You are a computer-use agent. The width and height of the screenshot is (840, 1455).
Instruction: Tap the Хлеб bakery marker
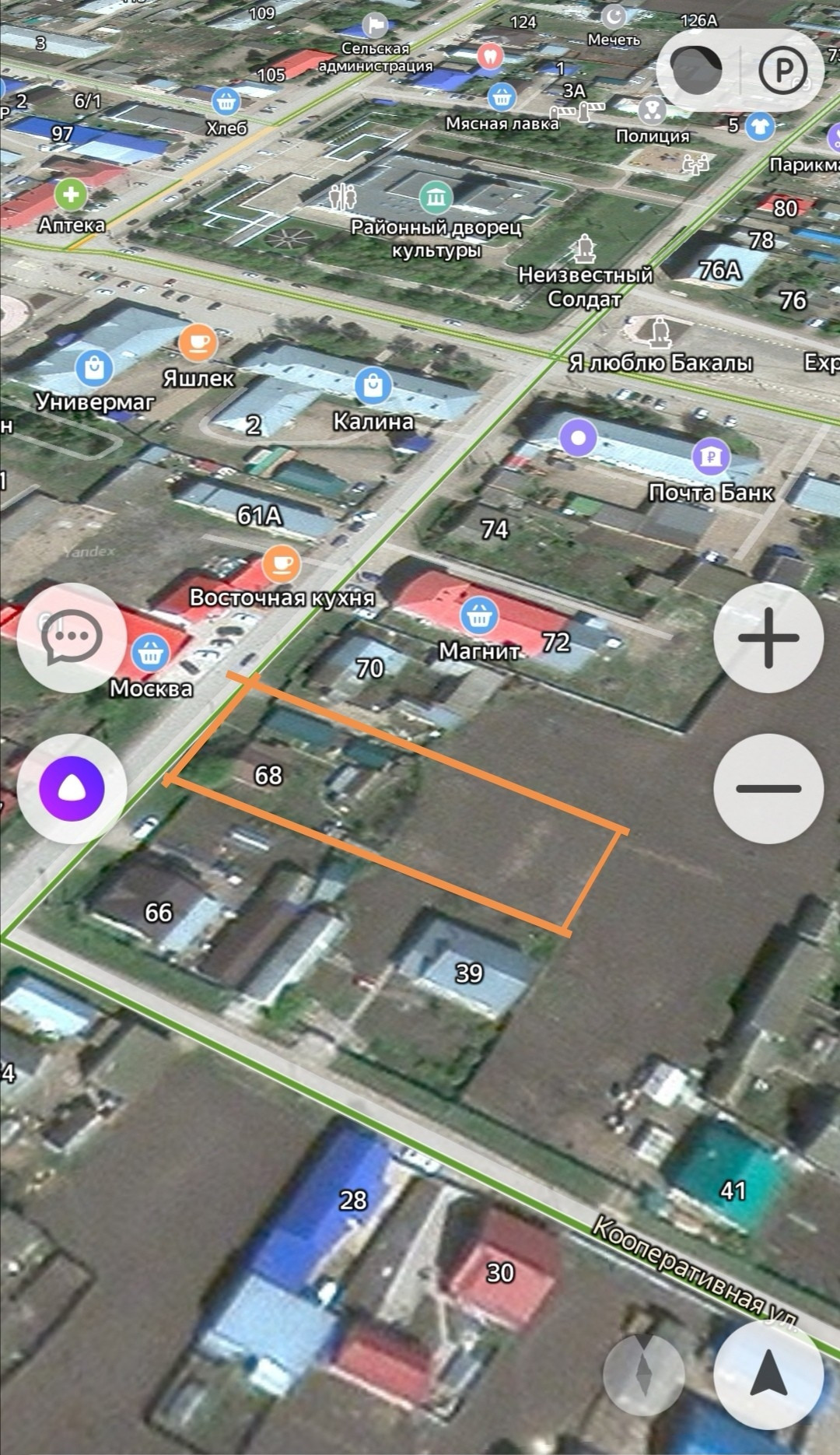pos(226,100)
